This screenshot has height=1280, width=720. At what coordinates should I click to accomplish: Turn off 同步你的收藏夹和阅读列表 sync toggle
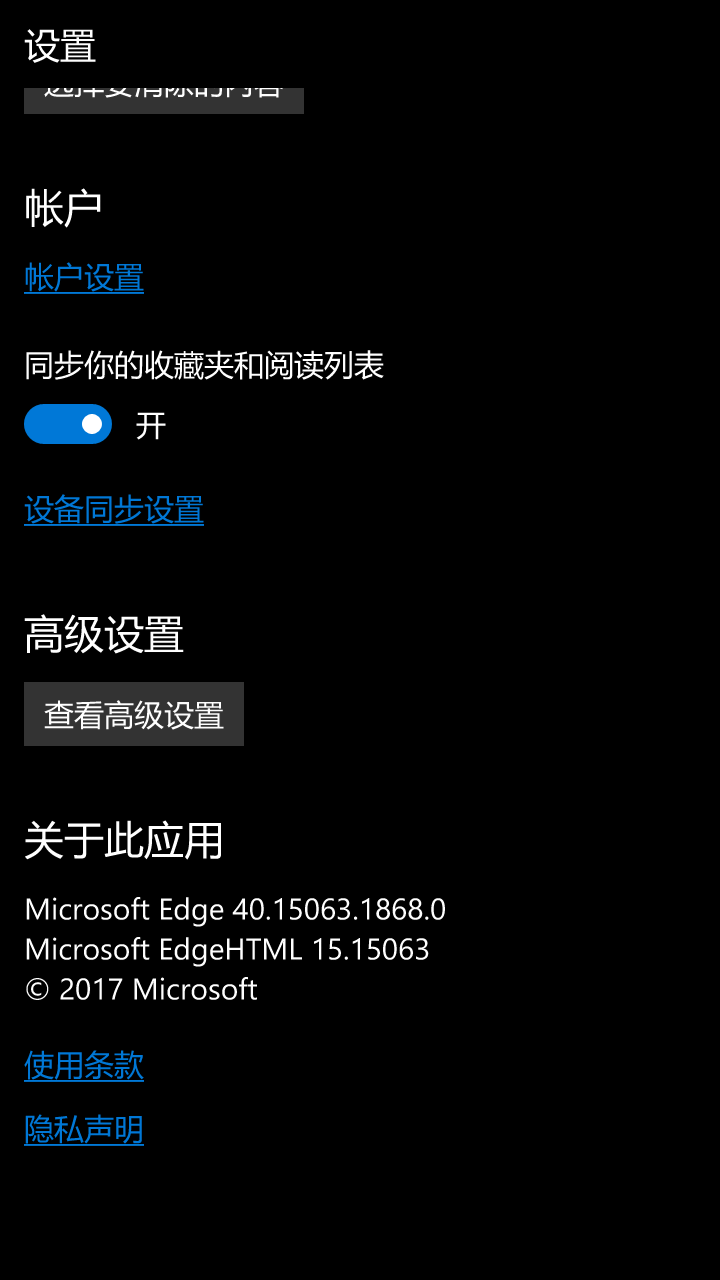[68, 424]
